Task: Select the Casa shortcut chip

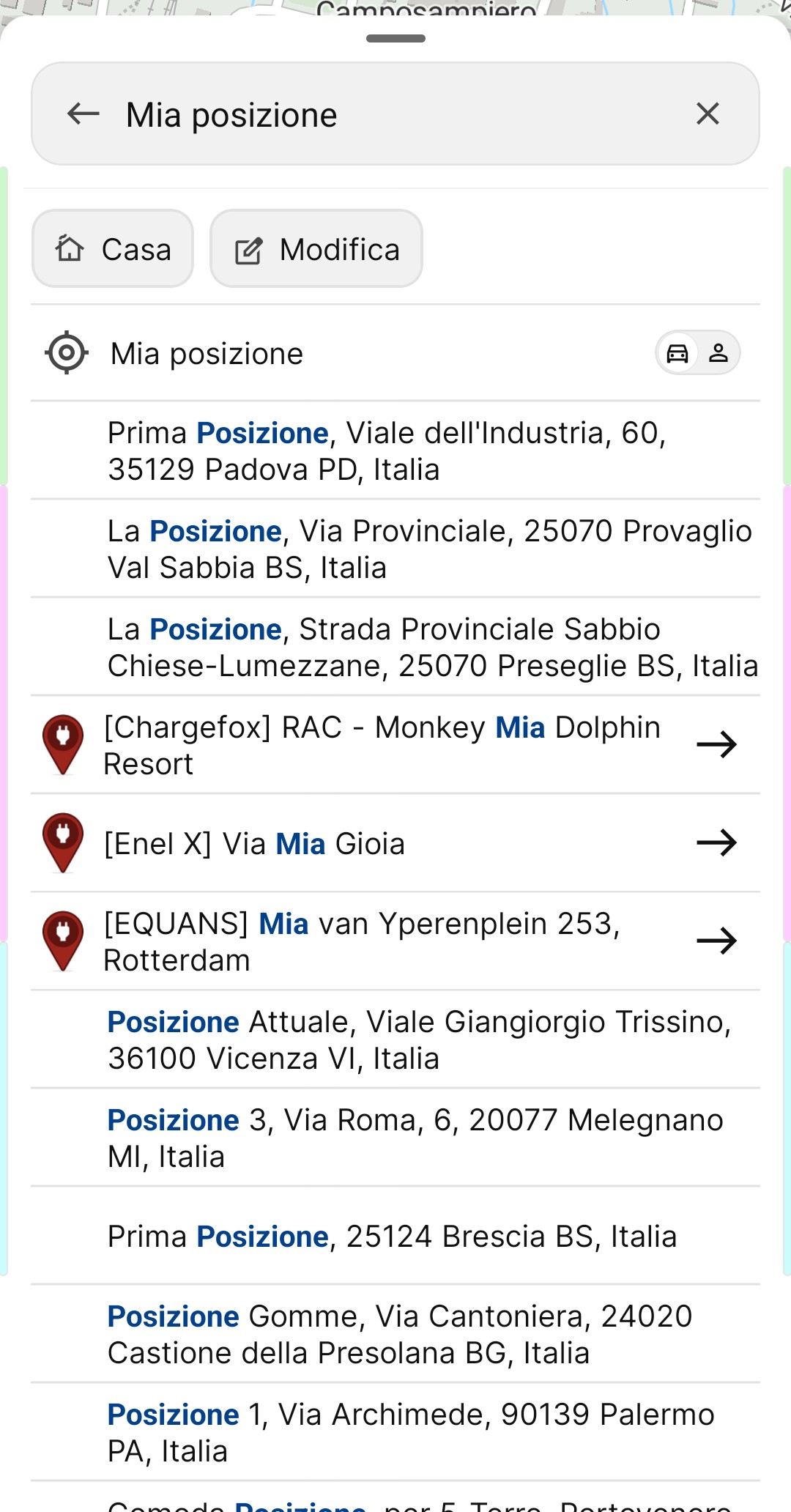Action: point(113,249)
